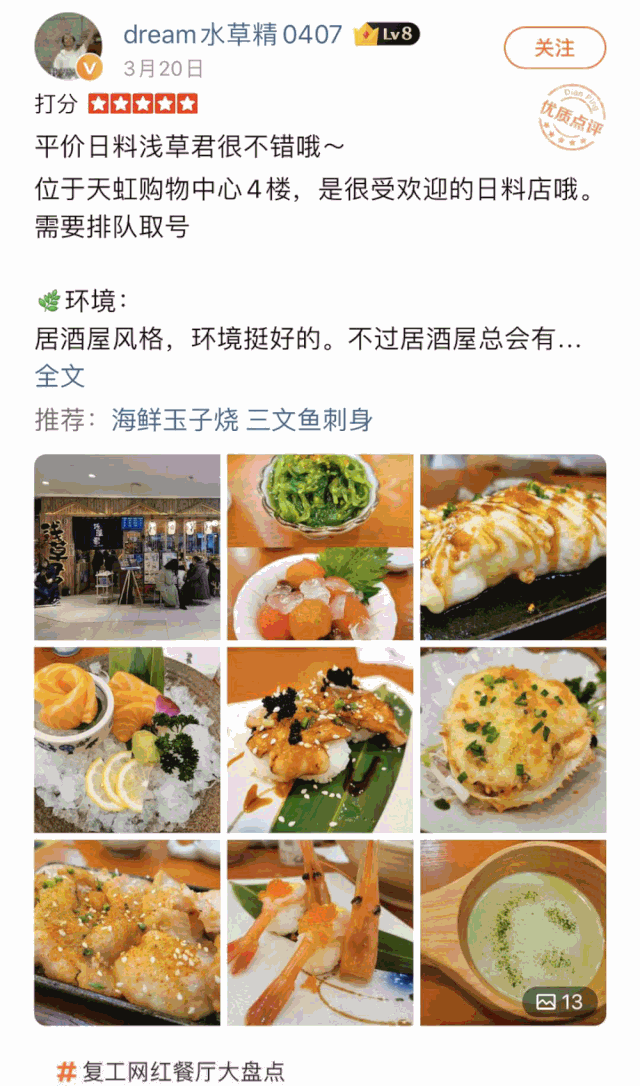This screenshot has width=640, height=1086.
Task: Open the username dream水草精0407
Action: click(x=232, y=35)
